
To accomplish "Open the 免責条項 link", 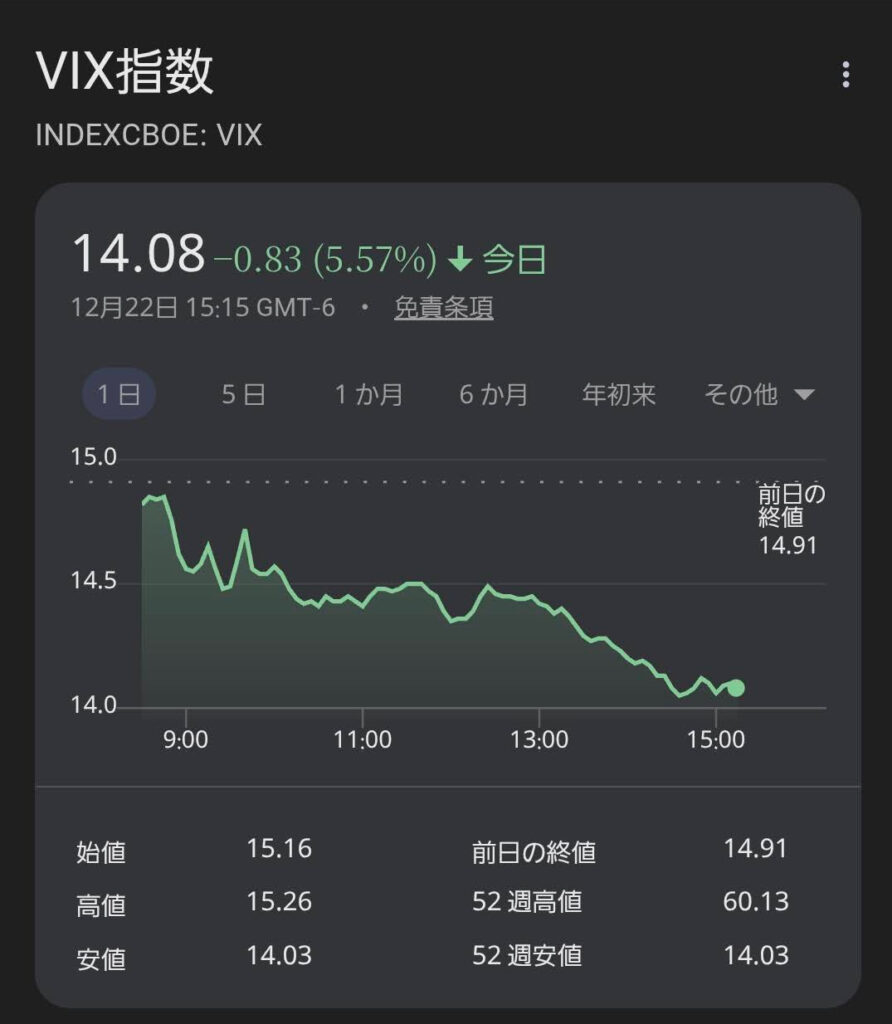I will click(443, 308).
